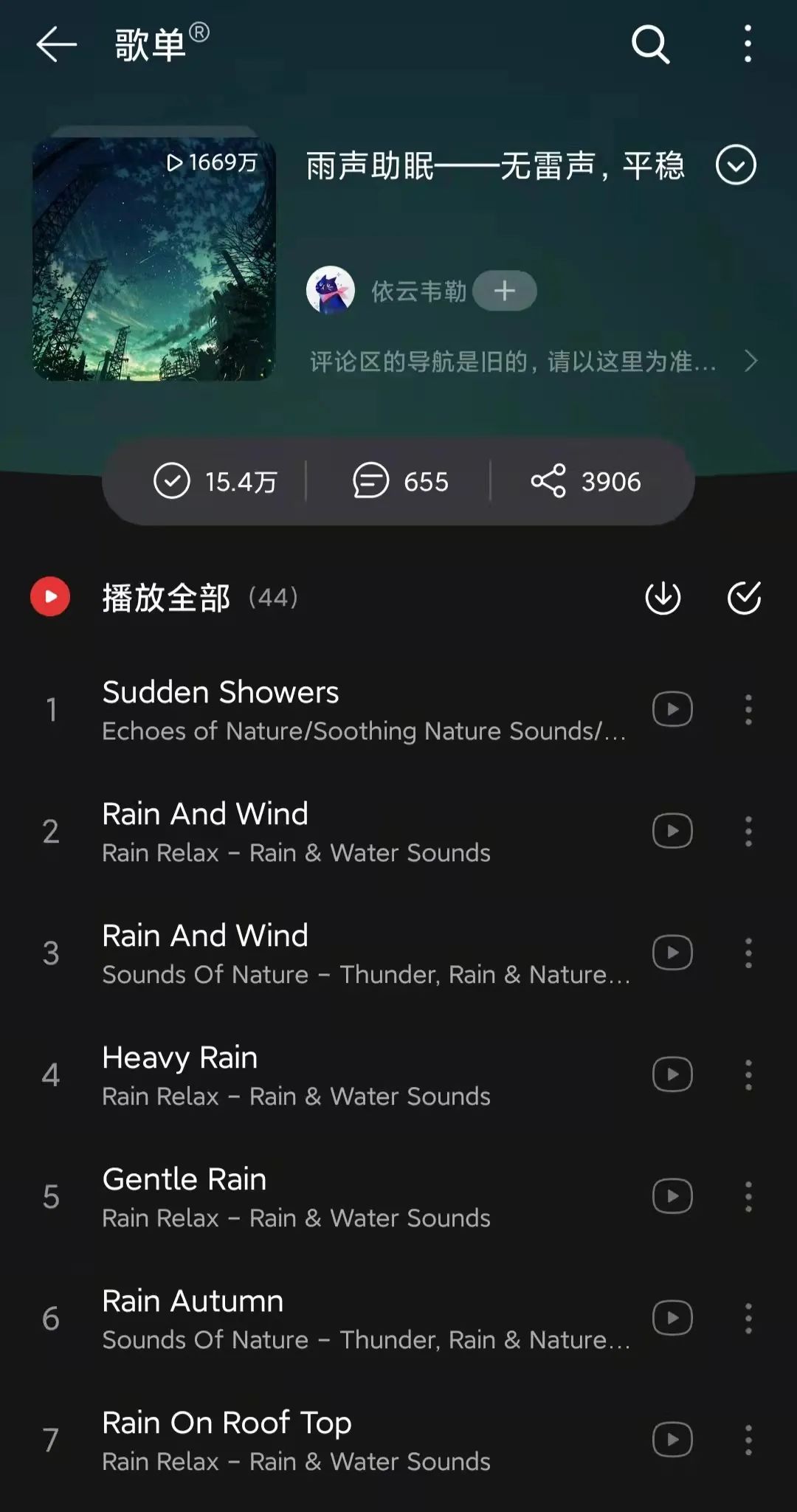Open more options for Sudden Showers

pyautogui.click(x=748, y=709)
